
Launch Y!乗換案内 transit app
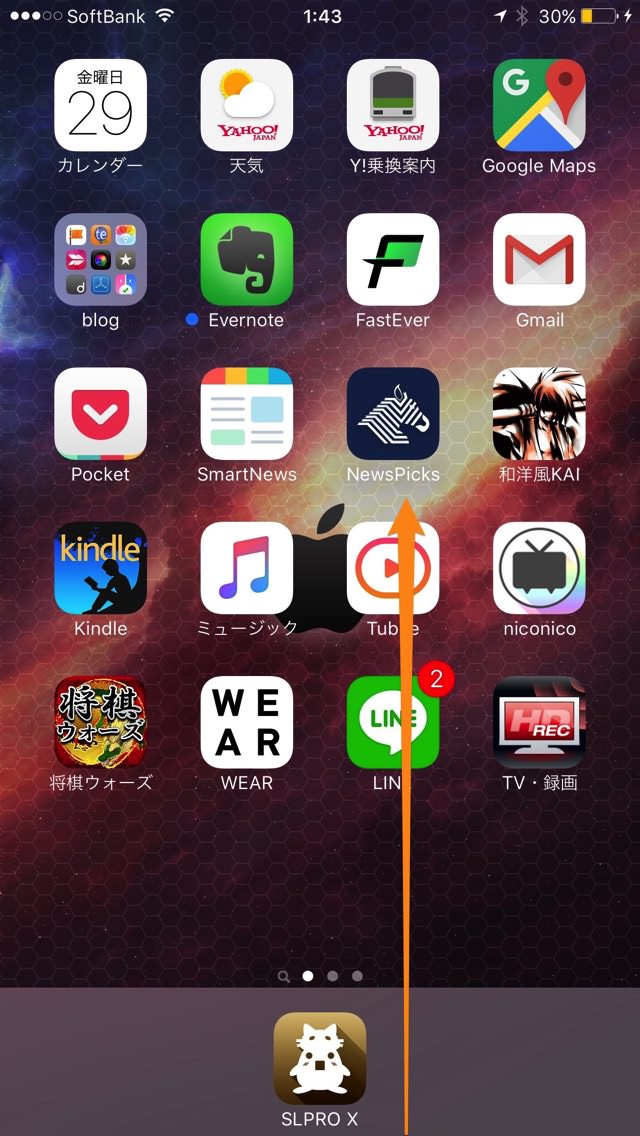[393, 105]
